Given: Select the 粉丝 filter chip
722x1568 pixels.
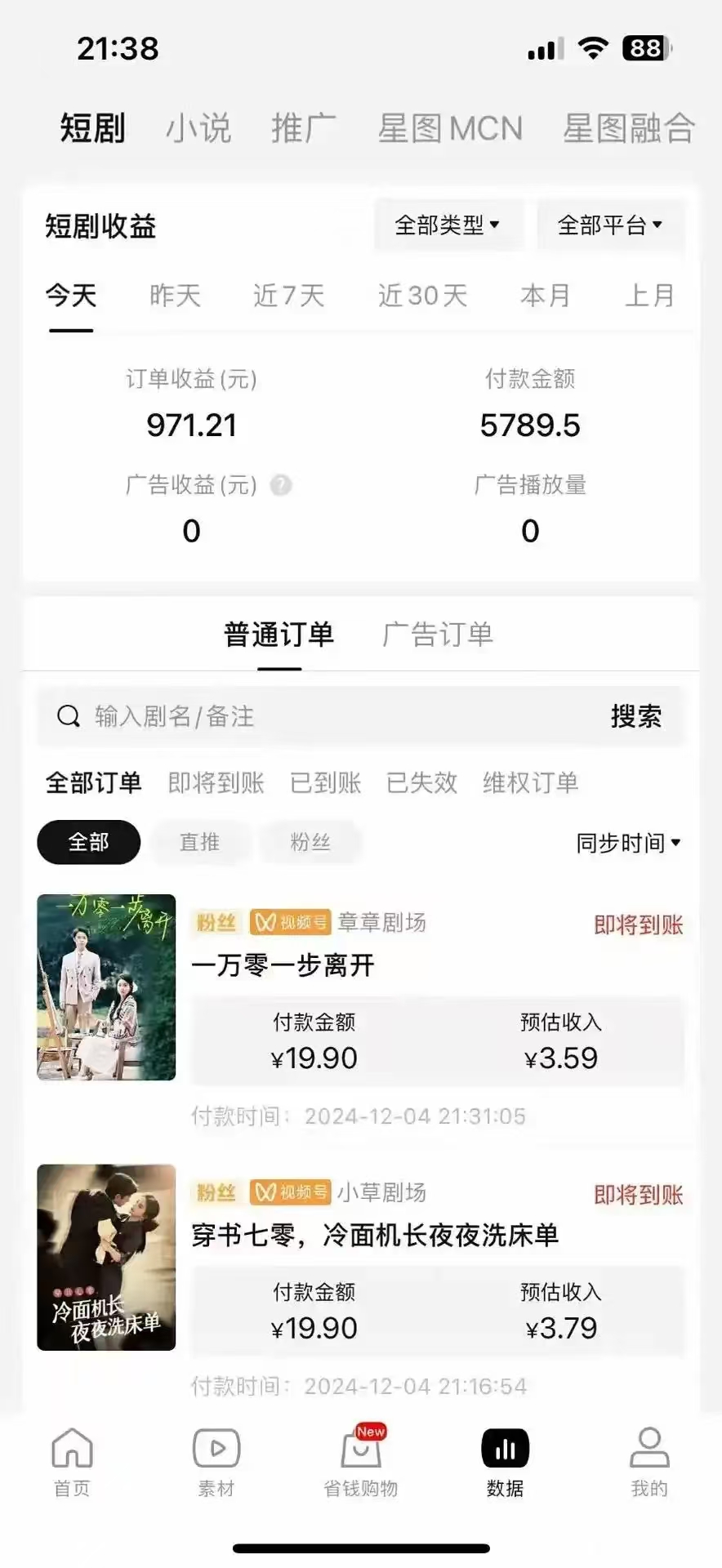Looking at the screenshot, I should tap(310, 842).
